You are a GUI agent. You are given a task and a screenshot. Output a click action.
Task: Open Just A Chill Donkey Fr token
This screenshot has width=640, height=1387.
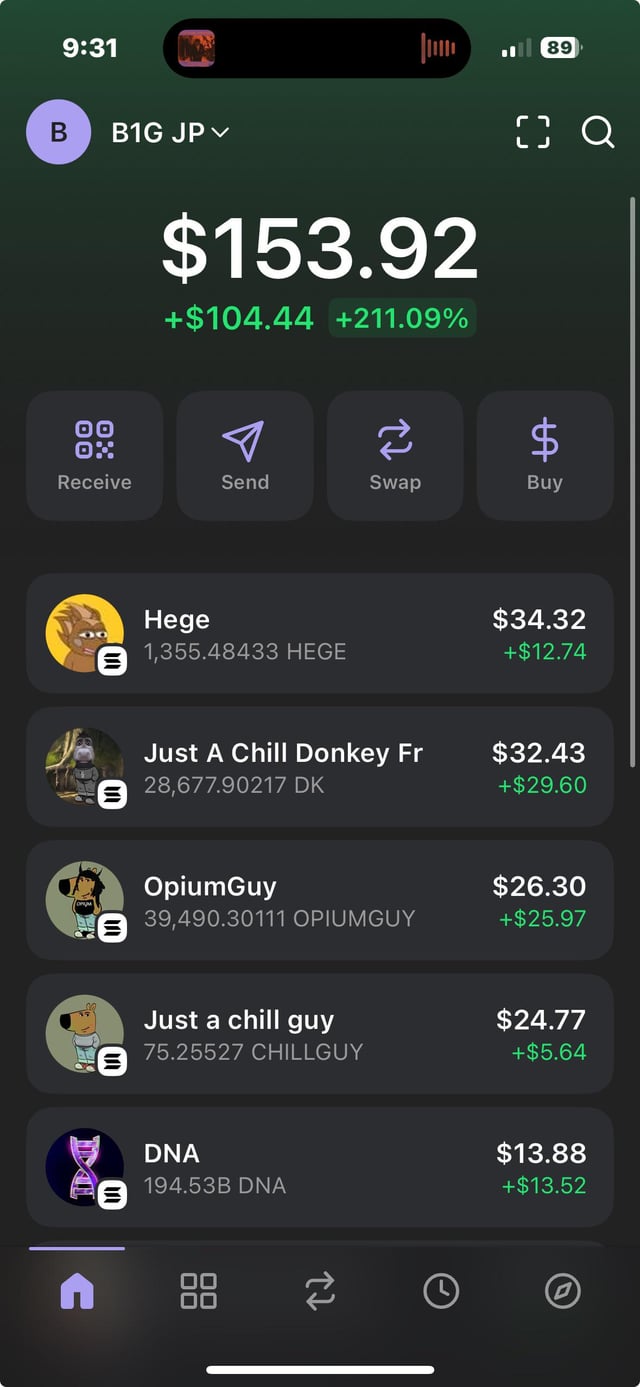tap(319, 767)
